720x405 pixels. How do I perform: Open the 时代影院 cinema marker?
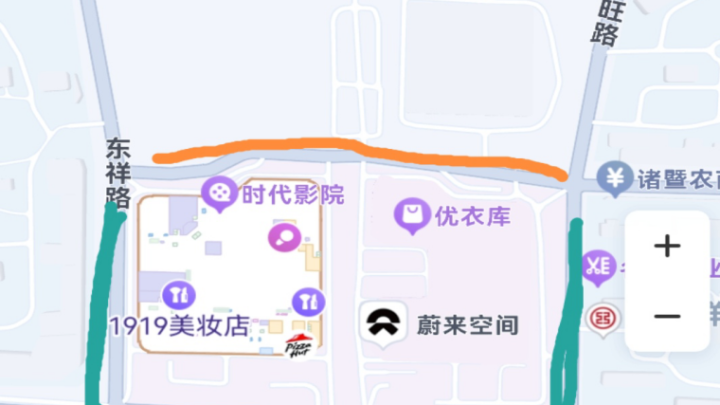point(219,193)
